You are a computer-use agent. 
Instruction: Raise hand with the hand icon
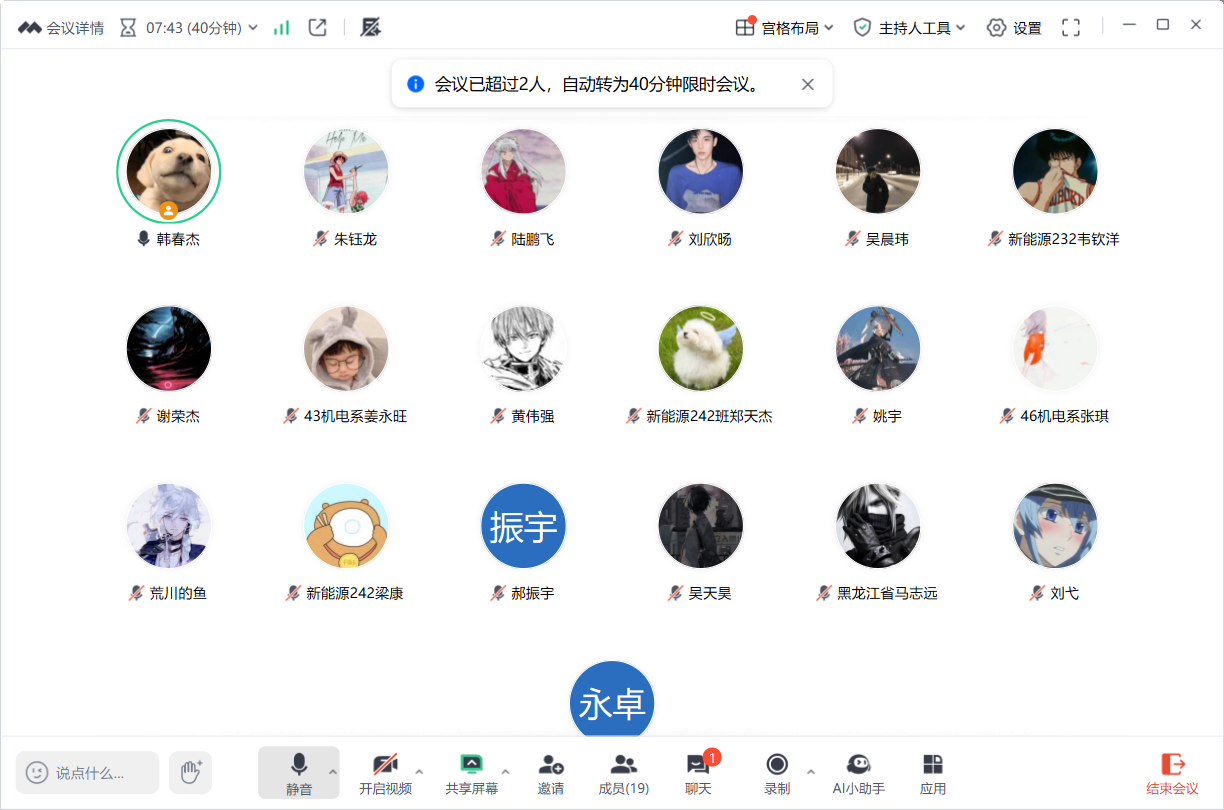pyautogui.click(x=190, y=772)
